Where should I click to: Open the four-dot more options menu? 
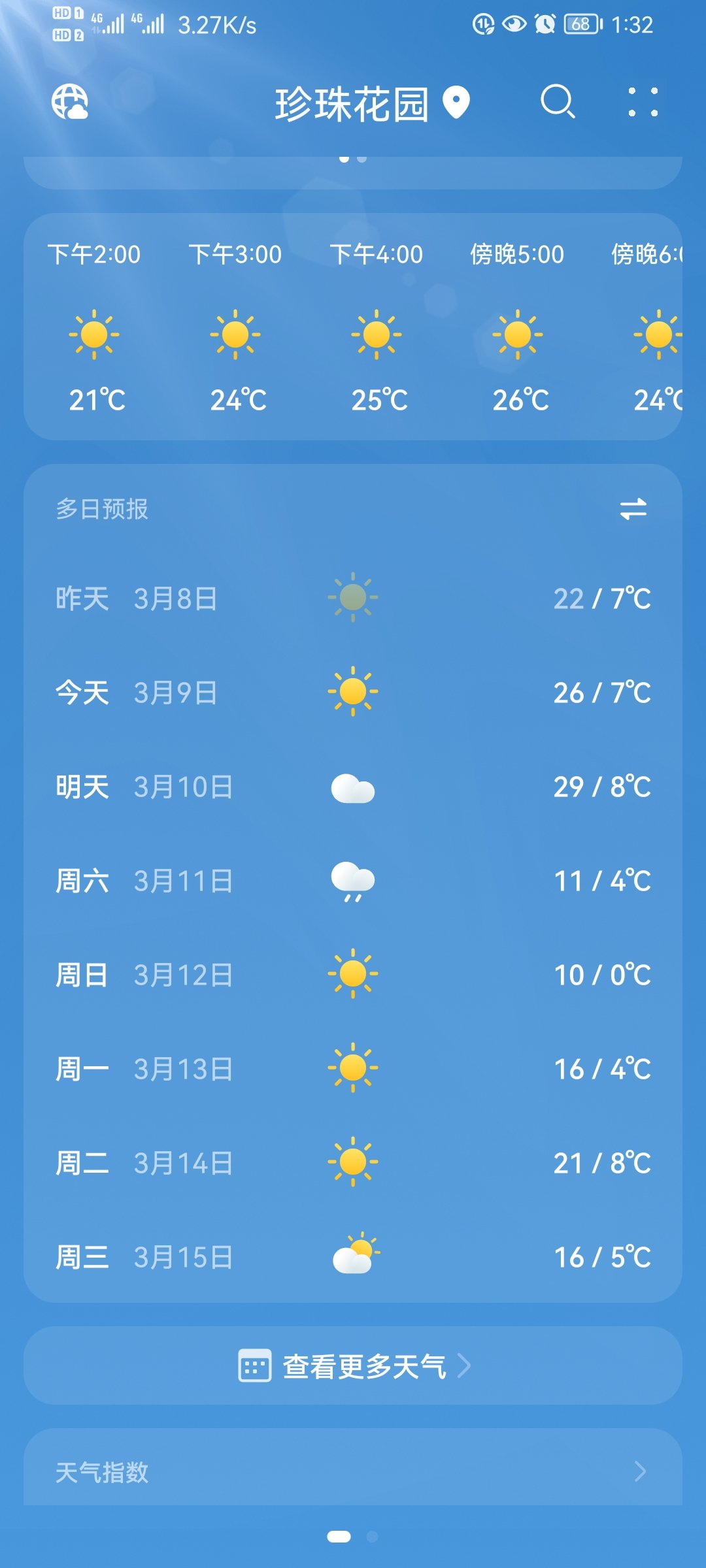(x=643, y=102)
